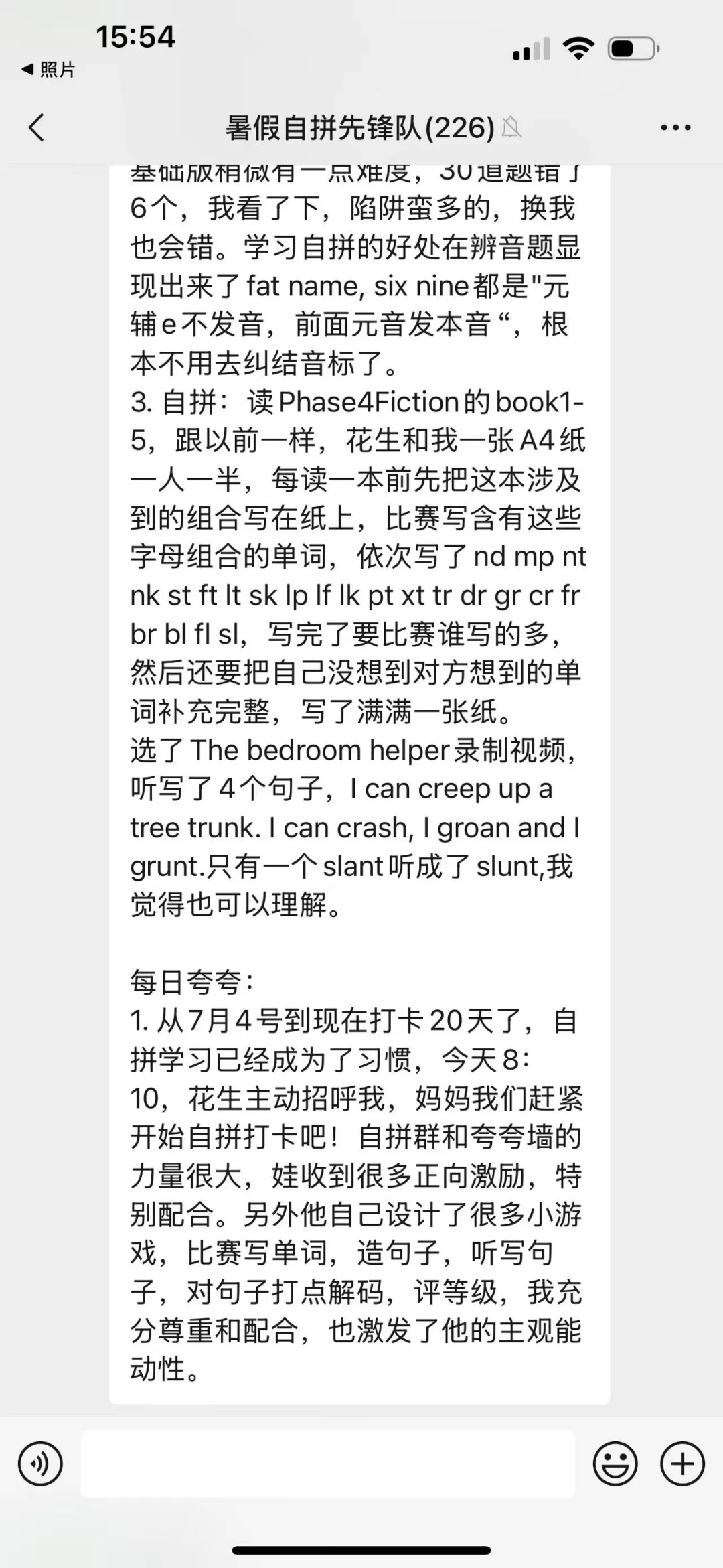Open the emoji picker
Screen dimensions: 723x1568
click(x=615, y=1464)
